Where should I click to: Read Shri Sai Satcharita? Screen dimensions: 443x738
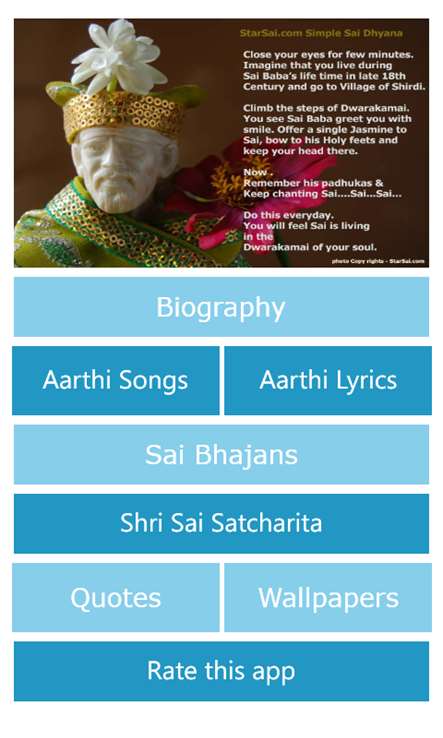point(221,523)
